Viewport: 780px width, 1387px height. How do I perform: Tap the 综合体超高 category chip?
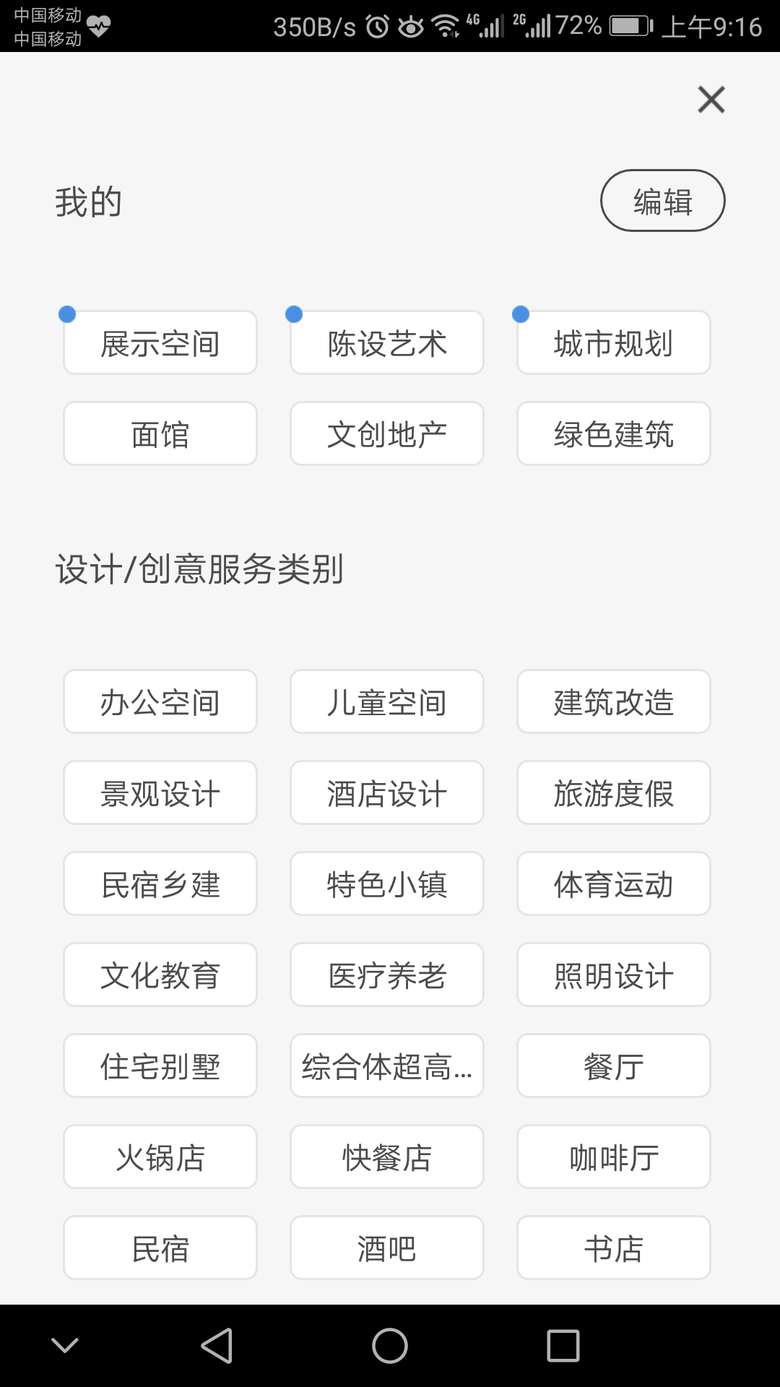tap(387, 1066)
